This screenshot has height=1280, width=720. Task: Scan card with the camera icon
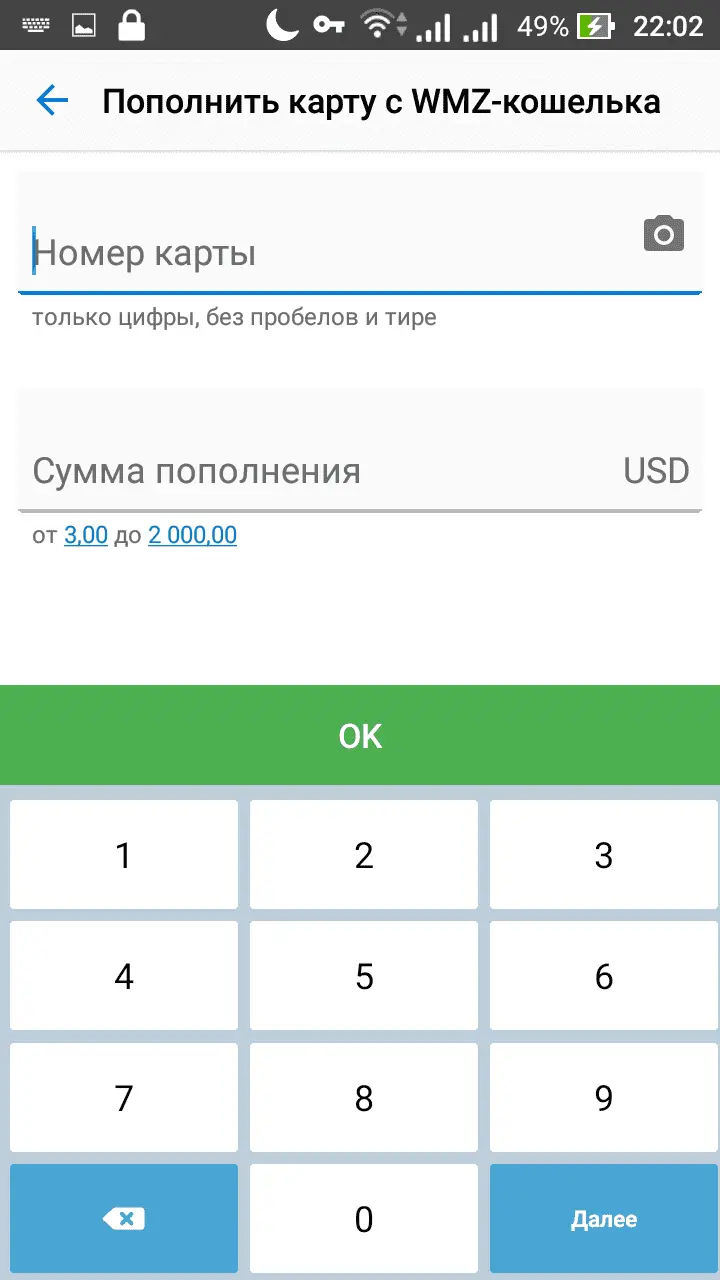point(663,234)
